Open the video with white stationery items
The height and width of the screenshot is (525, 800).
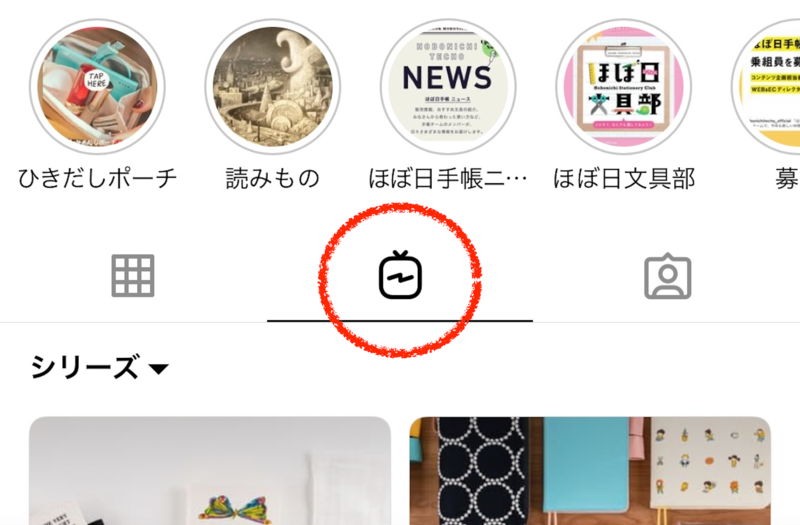click(x=210, y=472)
